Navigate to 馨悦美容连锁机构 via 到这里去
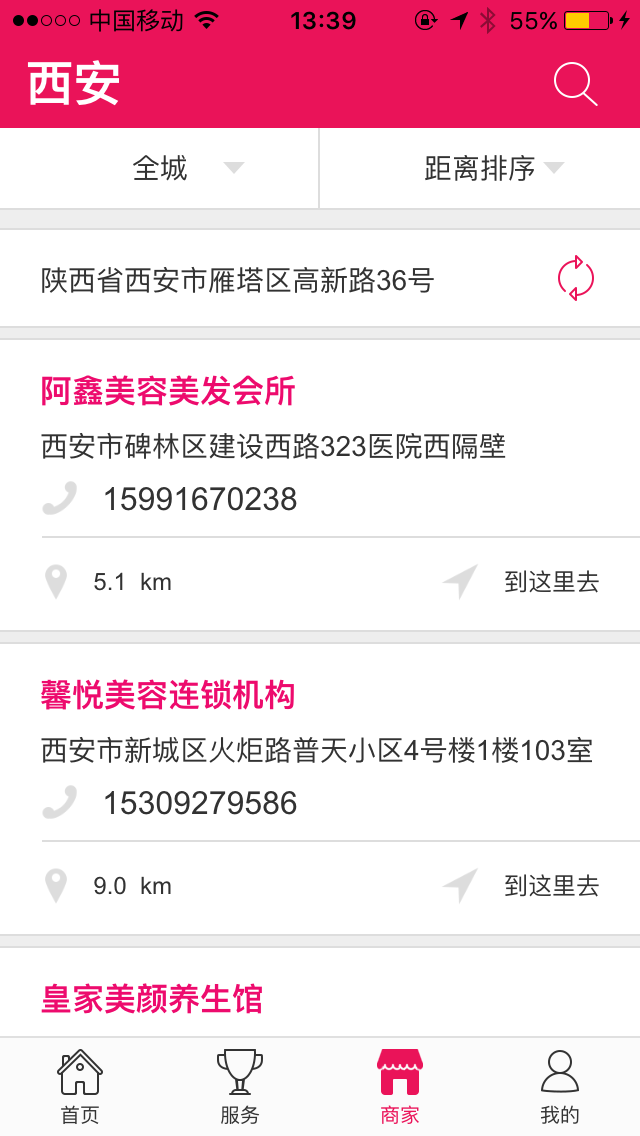Screen dimensions: 640x1136 tap(522, 886)
